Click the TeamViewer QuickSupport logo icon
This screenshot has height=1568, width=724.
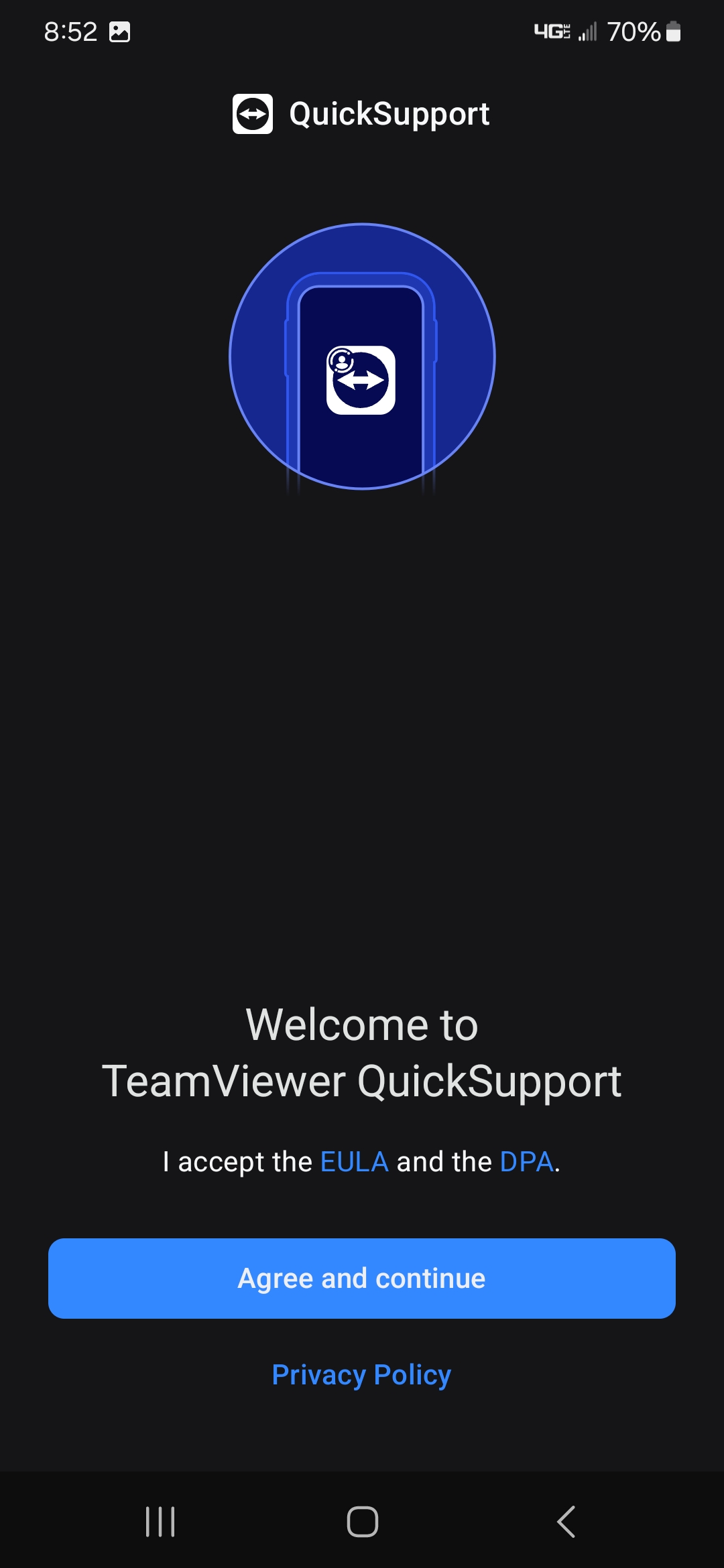[253, 115]
